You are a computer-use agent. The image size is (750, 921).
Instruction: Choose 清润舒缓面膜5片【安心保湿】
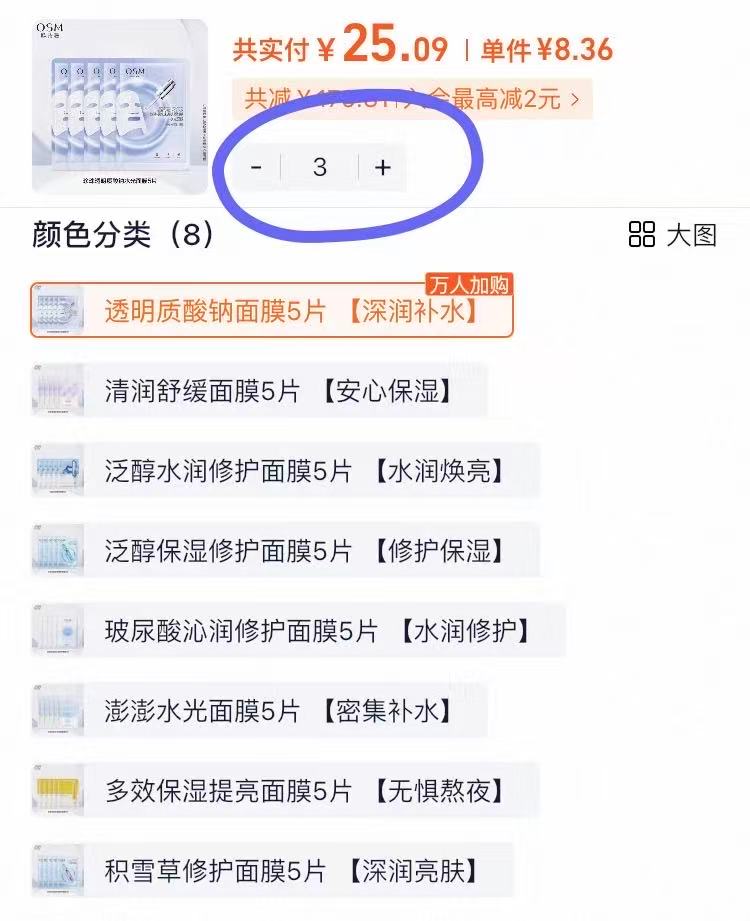[260, 391]
